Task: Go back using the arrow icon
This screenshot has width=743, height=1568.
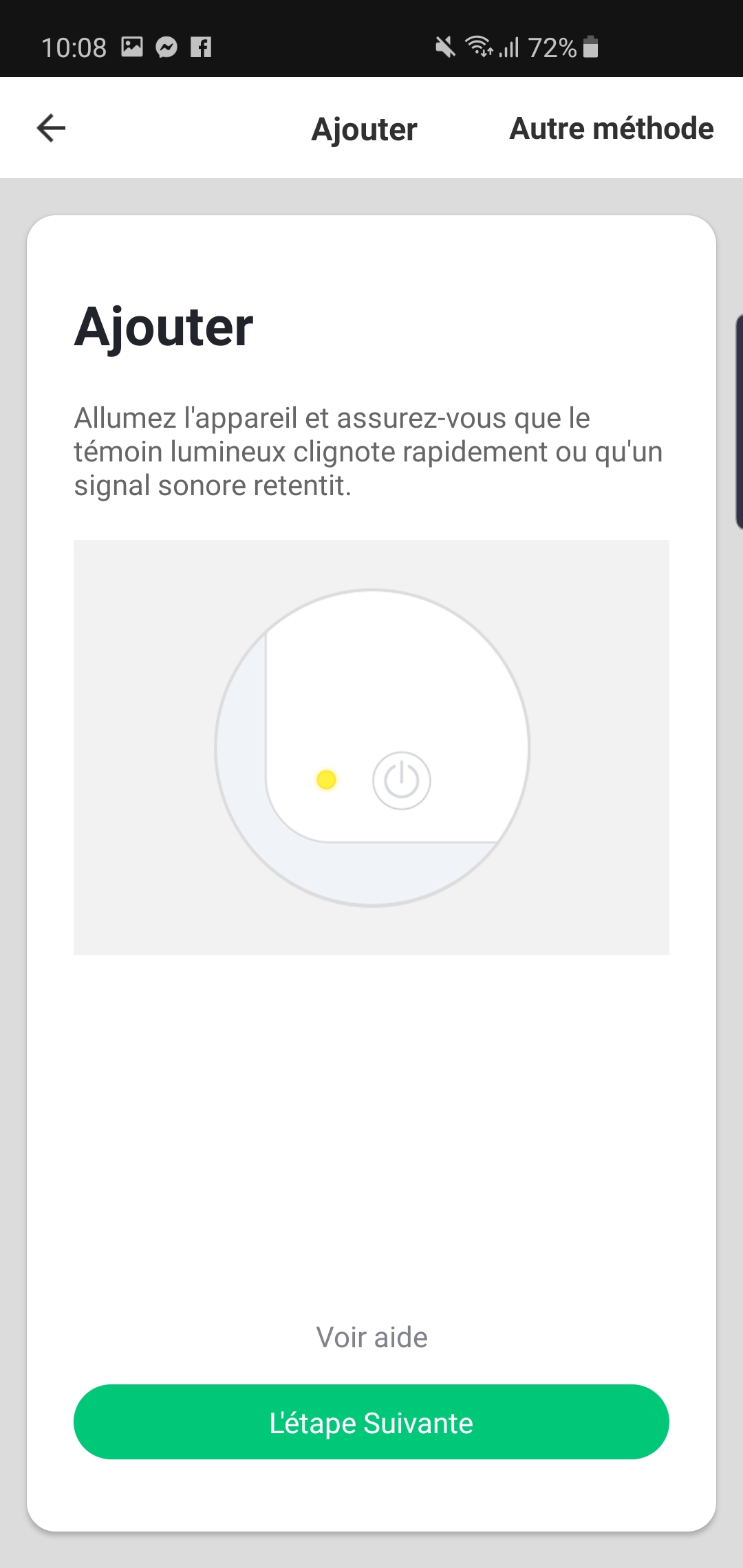Action: pyautogui.click(x=51, y=129)
